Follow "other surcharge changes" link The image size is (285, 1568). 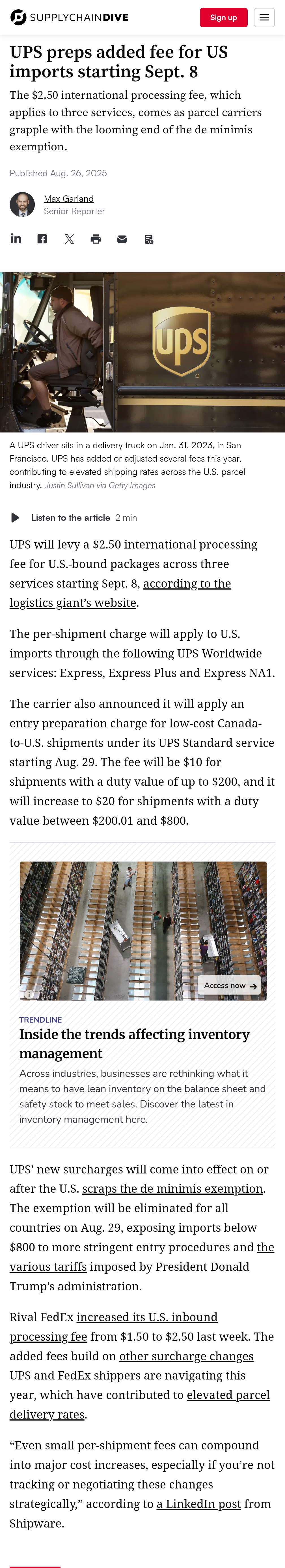tap(186, 1355)
